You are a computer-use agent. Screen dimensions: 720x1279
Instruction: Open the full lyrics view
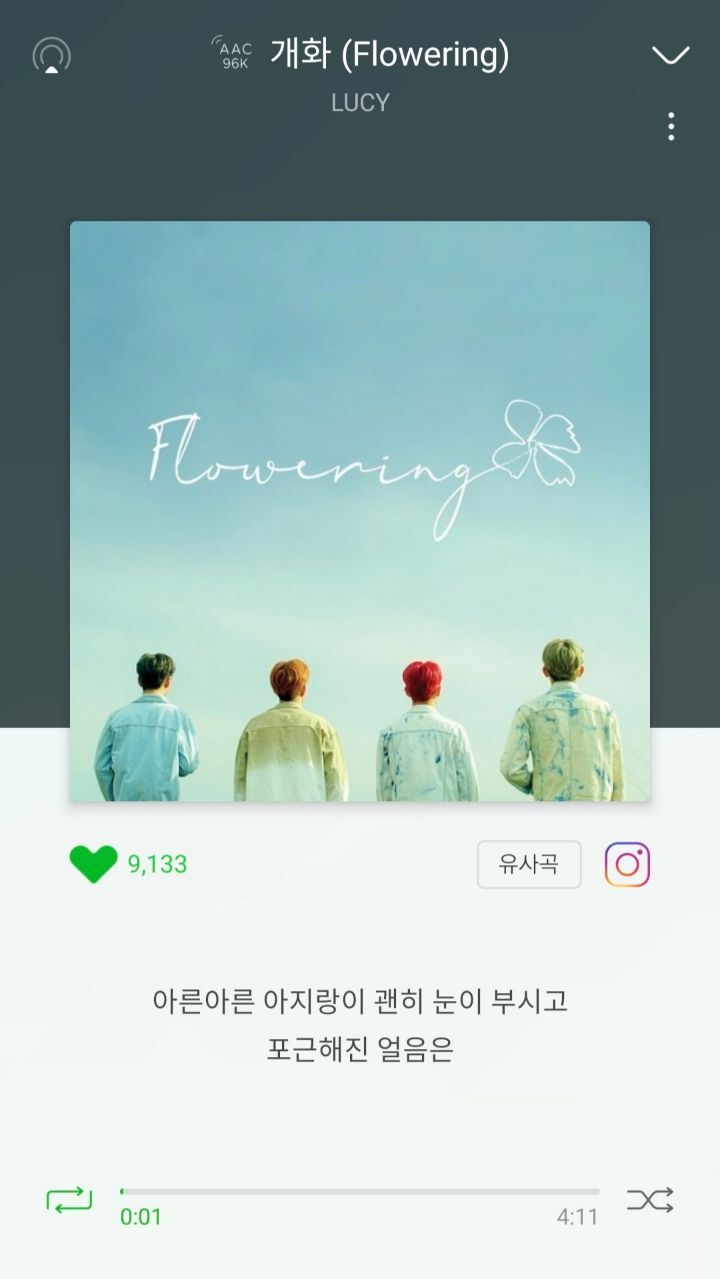pyautogui.click(x=360, y=1025)
